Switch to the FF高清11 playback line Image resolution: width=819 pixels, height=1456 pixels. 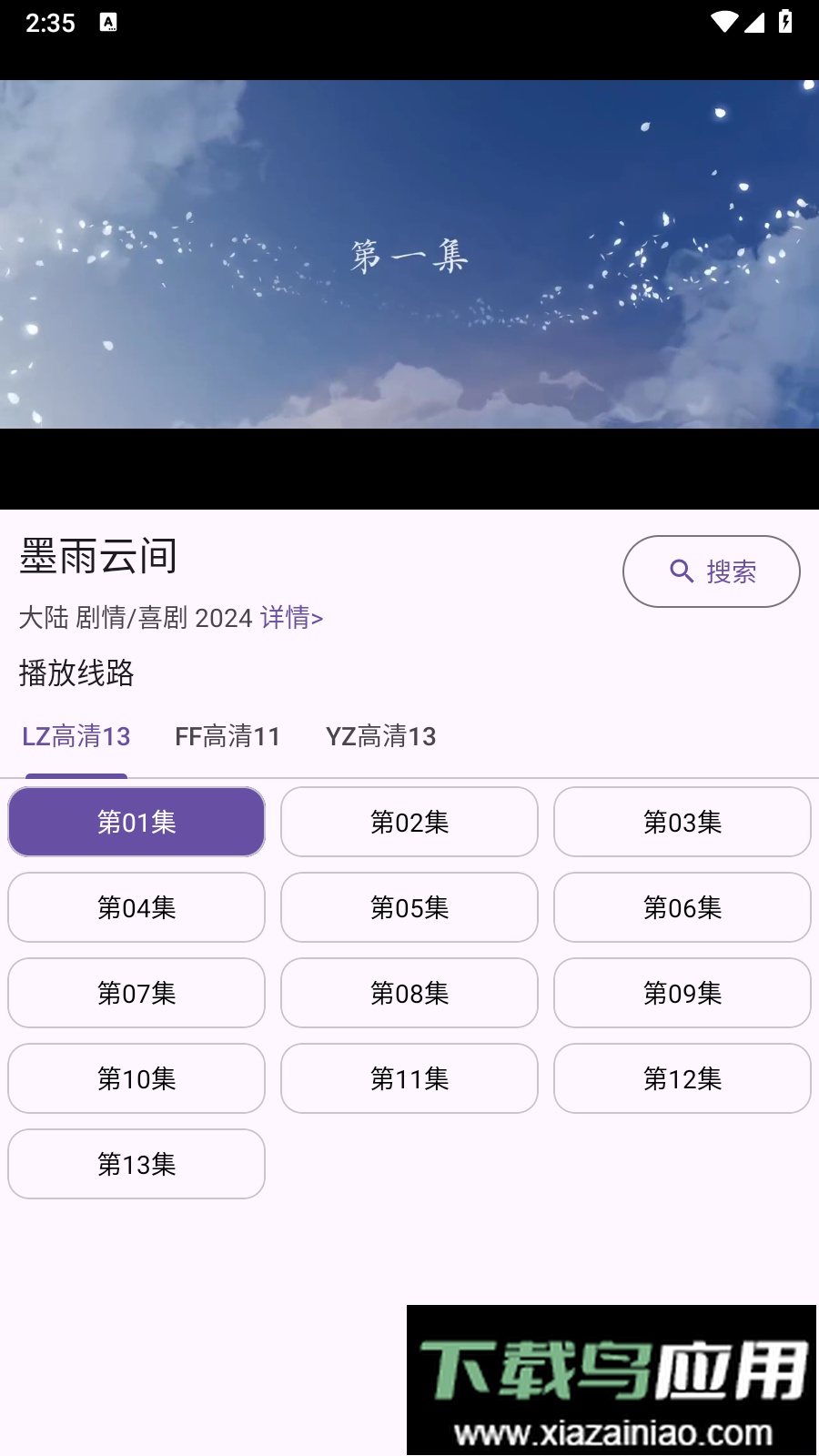pos(227,736)
